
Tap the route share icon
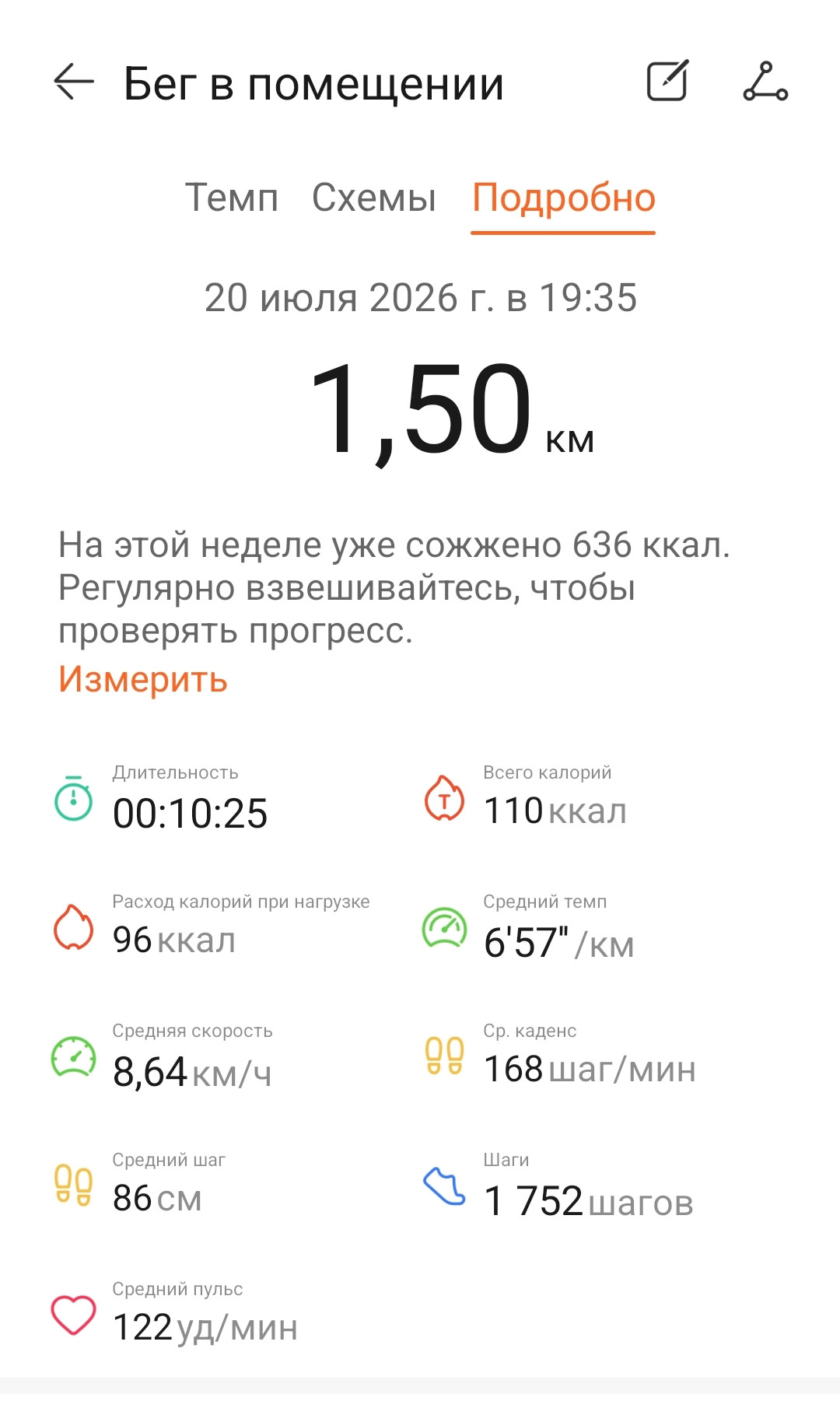click(x=765, y=82)
